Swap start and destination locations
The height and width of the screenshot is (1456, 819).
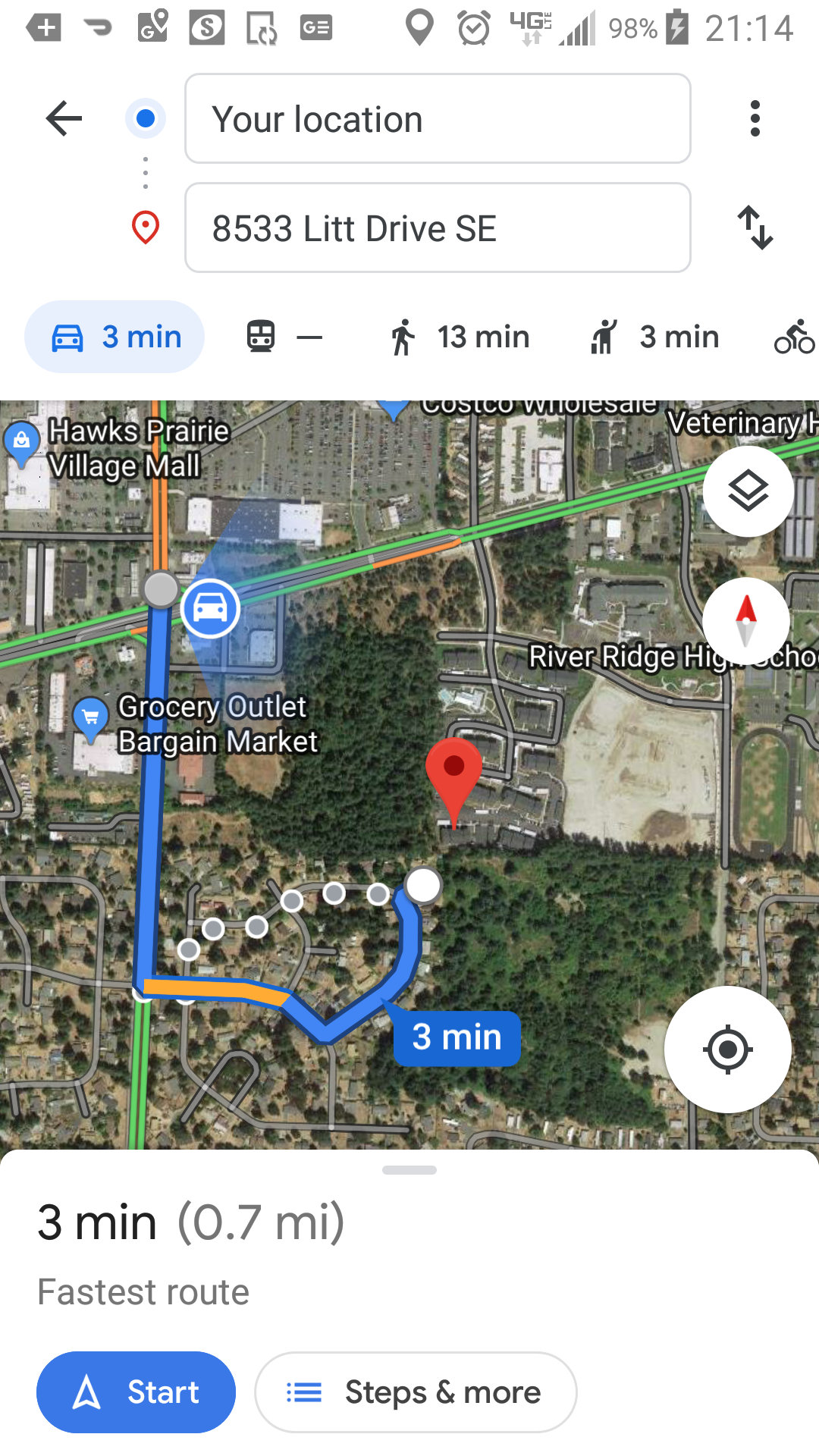tap(755, 227)
